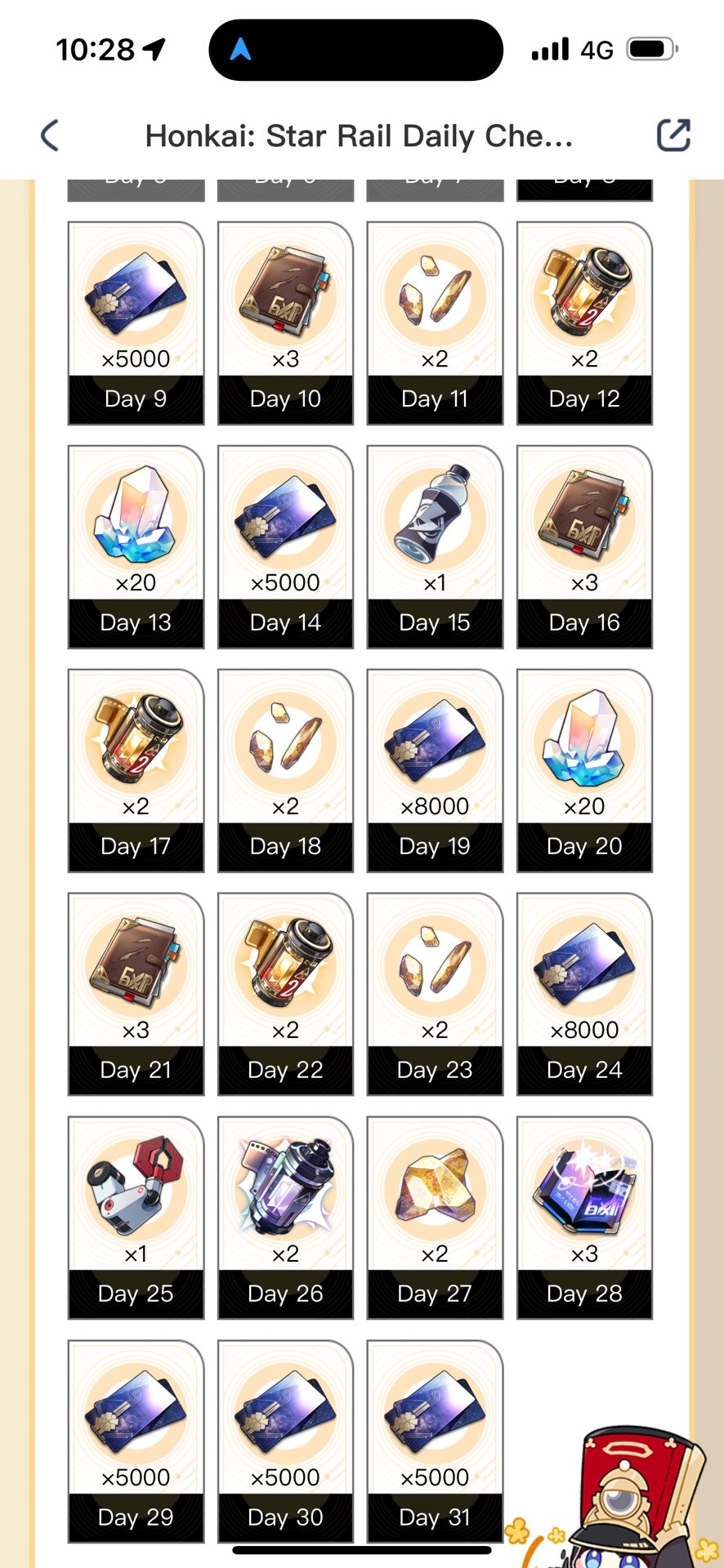Tap the Day 23 reward card
Screen dimensions: 724x1568
coord(435,994)
